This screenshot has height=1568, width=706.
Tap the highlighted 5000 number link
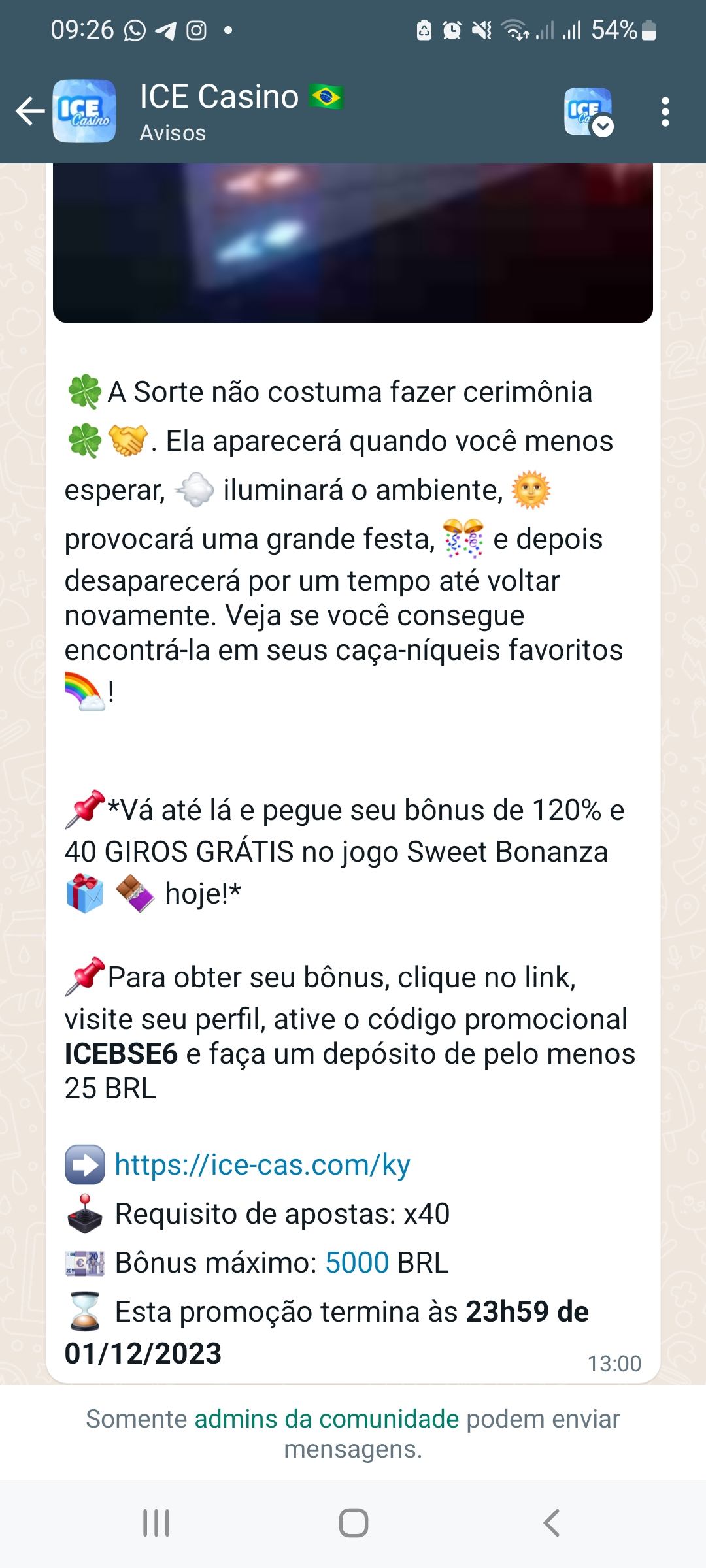point(357,1263)
